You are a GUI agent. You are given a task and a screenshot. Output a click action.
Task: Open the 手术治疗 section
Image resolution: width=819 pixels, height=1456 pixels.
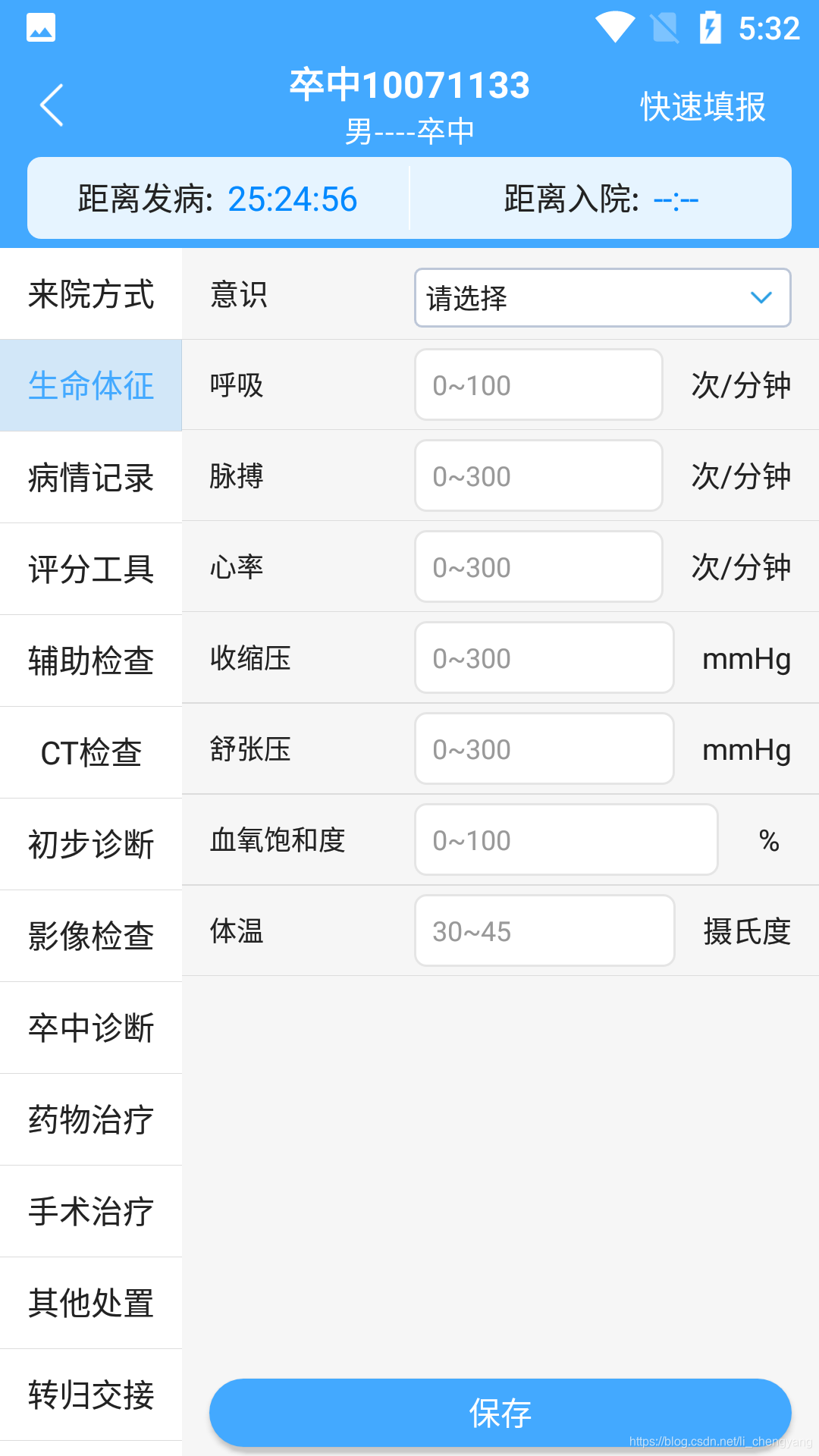click(91, 1212)
